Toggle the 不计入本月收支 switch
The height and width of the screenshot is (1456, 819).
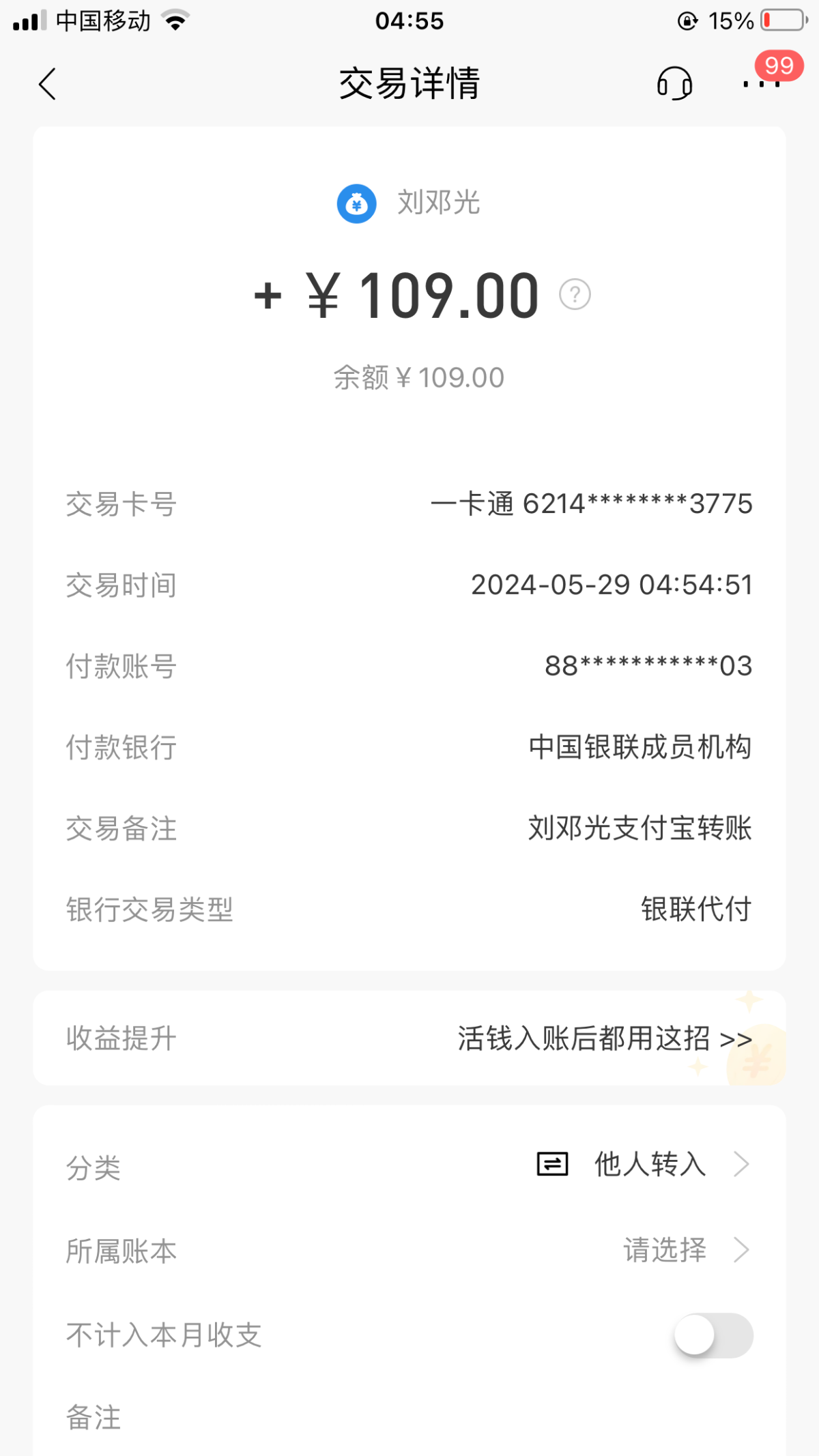(x=713, y=1335)
